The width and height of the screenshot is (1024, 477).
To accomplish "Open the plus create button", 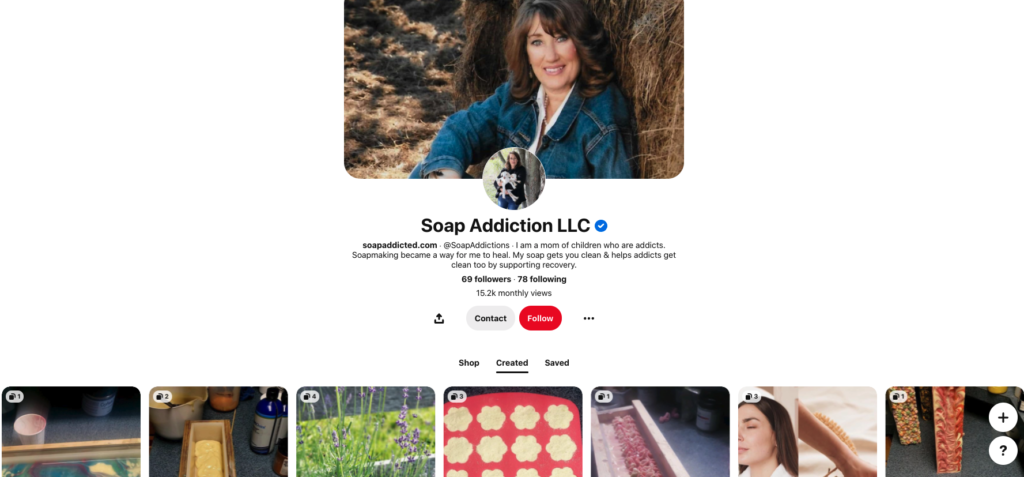I will point(1003,417).
